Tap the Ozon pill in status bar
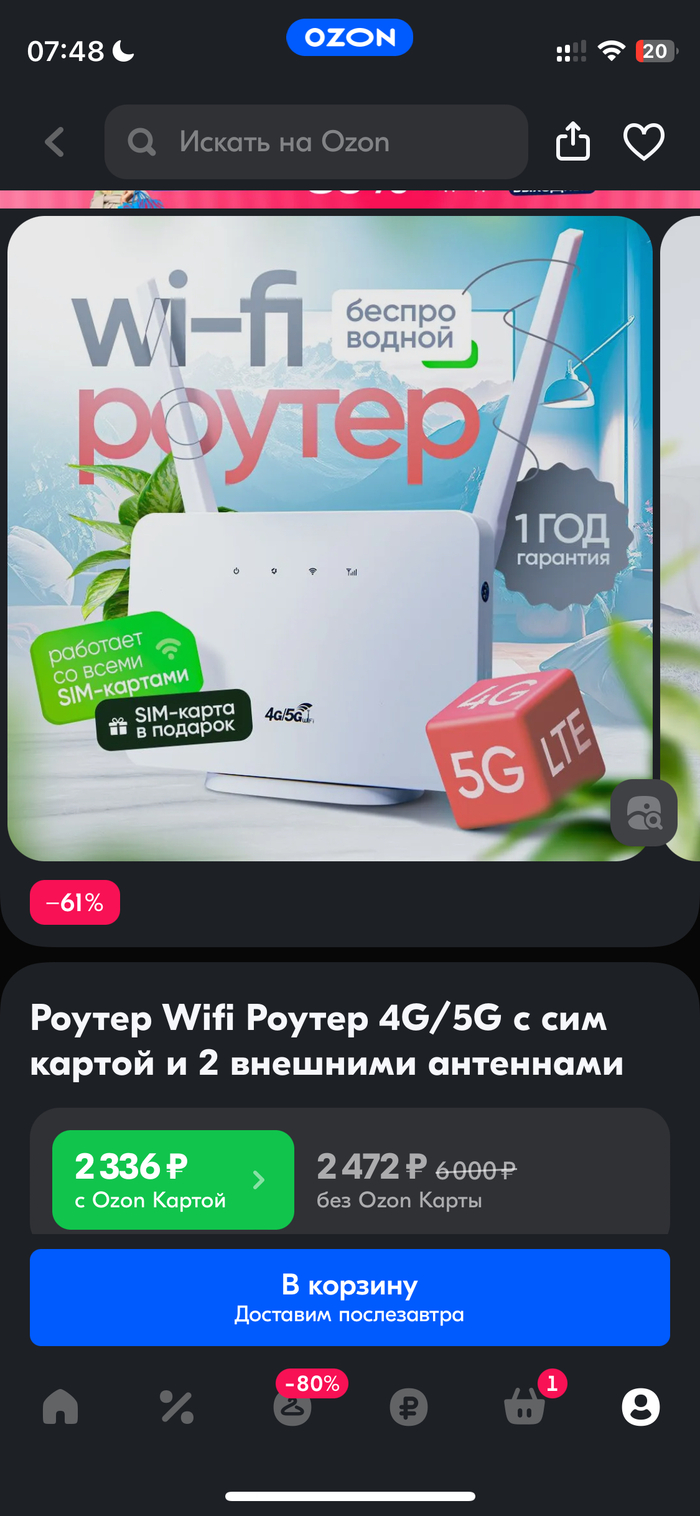 point(349,38)
